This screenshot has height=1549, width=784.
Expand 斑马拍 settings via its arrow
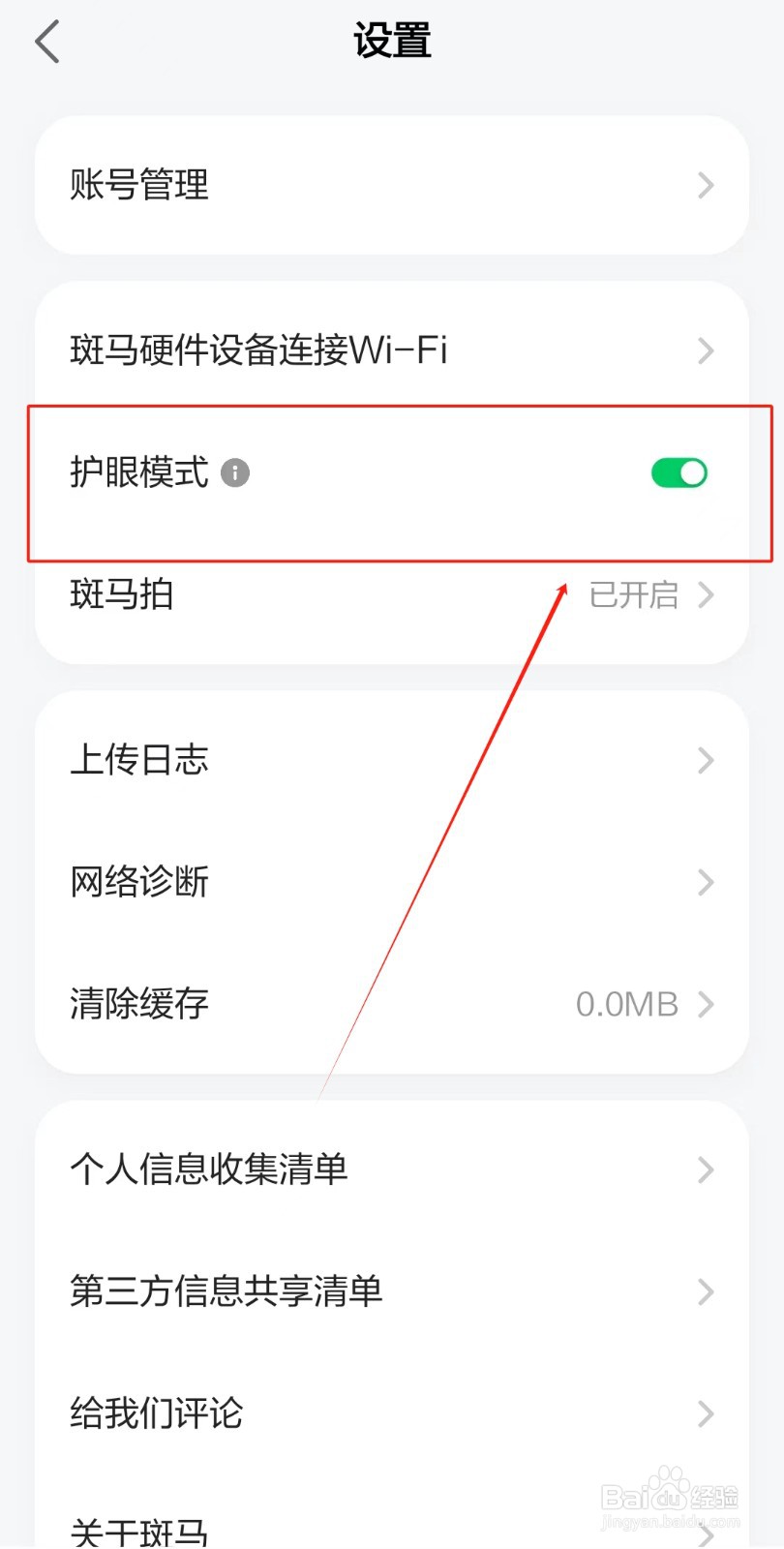(x=706, y=596)
